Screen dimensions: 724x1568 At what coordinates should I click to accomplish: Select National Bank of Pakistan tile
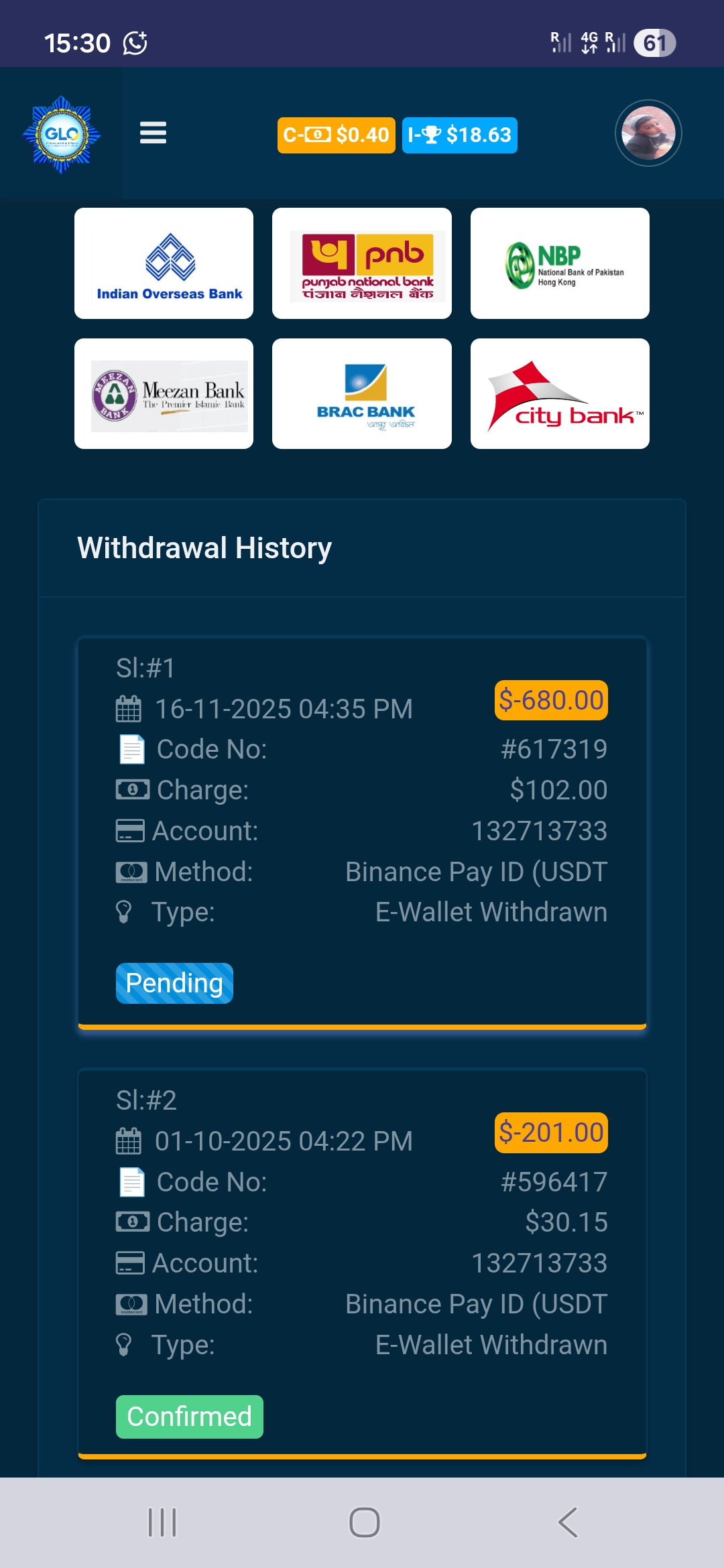point(560,263)
